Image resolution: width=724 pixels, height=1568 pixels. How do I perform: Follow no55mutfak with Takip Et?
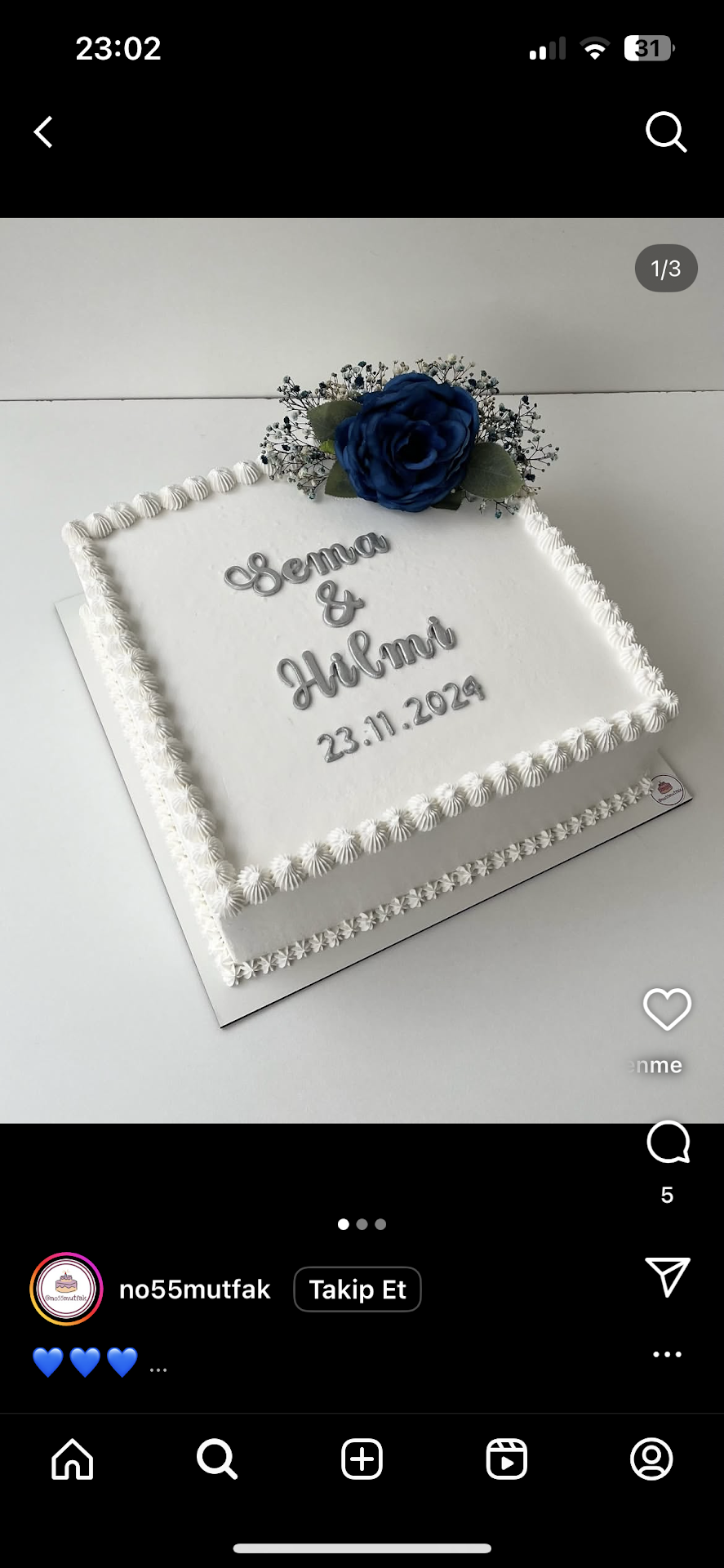(357, 1290)
